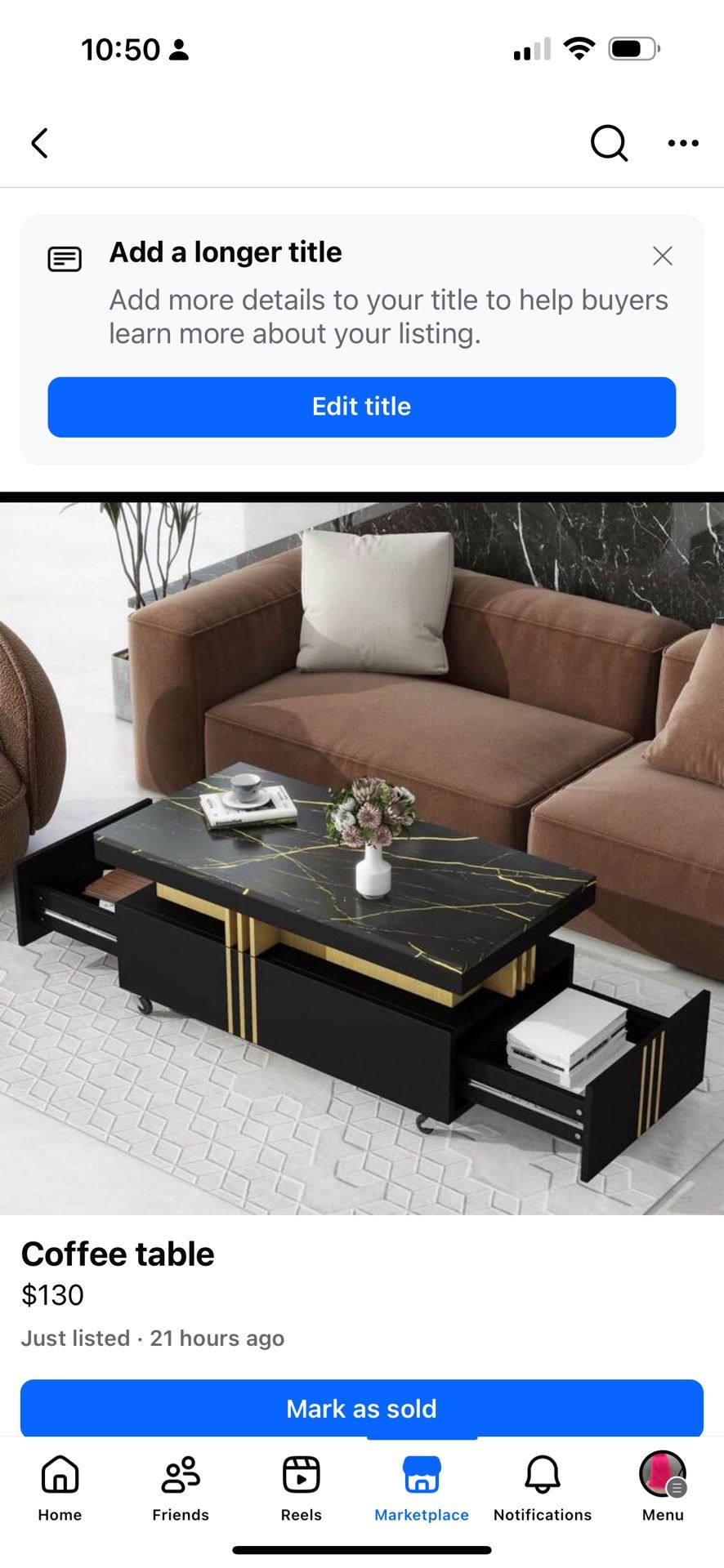Select the Marketplace storefront icon
The image size is (724, 1568).
(421, 1477)
